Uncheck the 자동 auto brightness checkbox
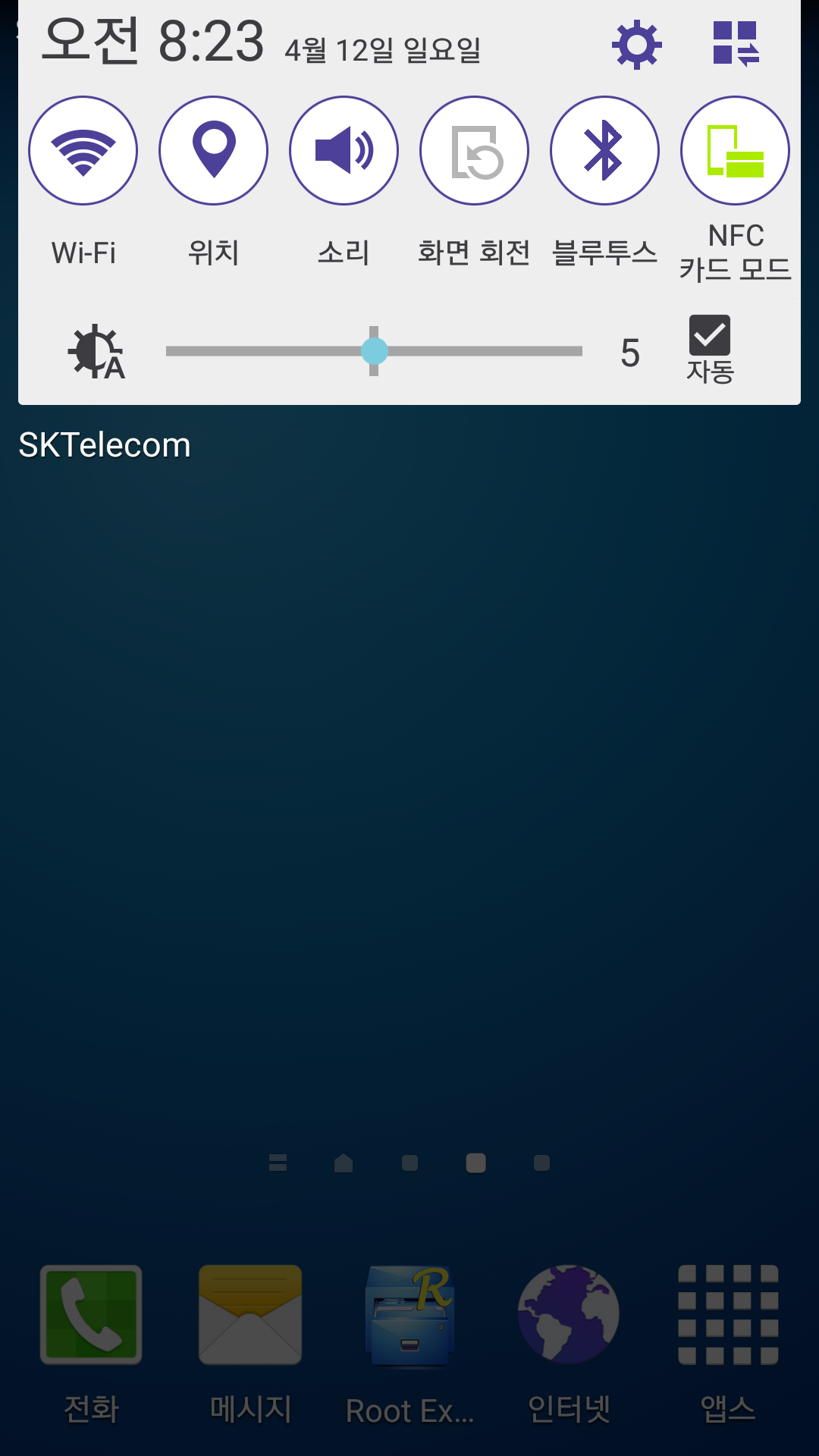Image resolution: width=819 pixels, height=1456 pixels. 710,336
